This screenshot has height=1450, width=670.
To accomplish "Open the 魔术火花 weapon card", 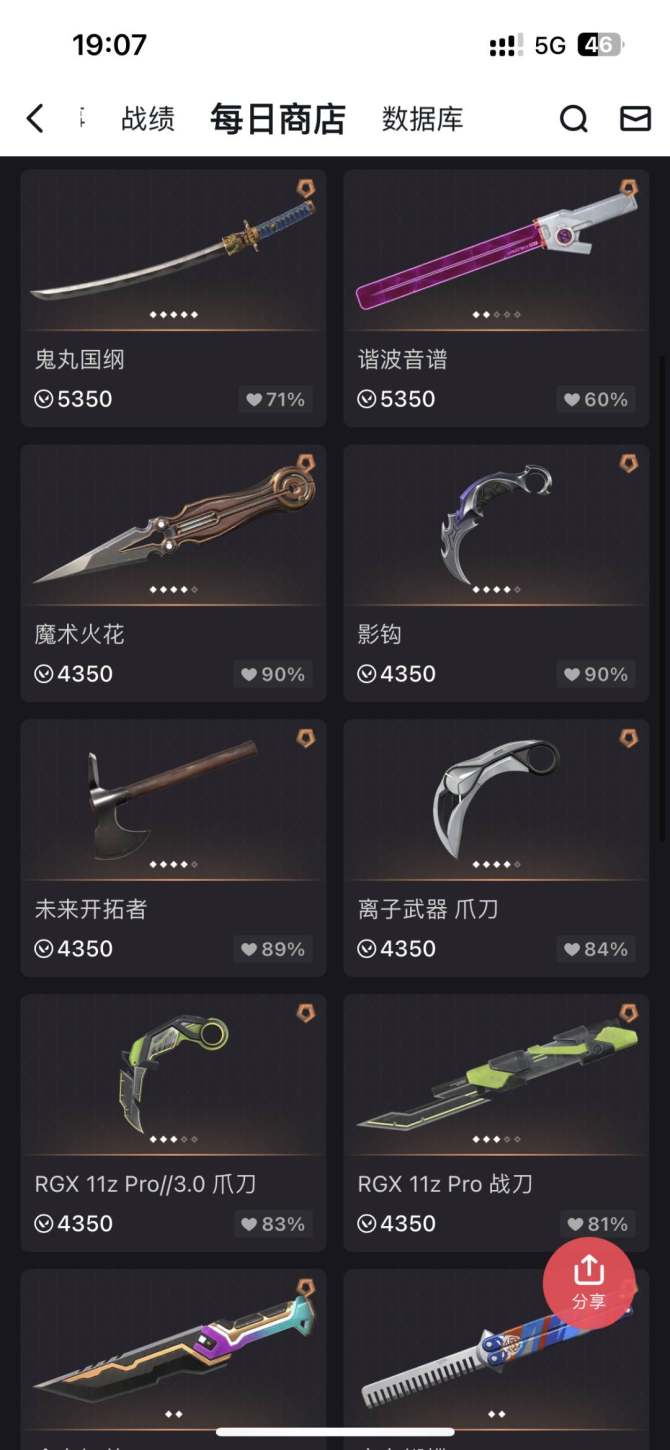I will click(173, 545).
